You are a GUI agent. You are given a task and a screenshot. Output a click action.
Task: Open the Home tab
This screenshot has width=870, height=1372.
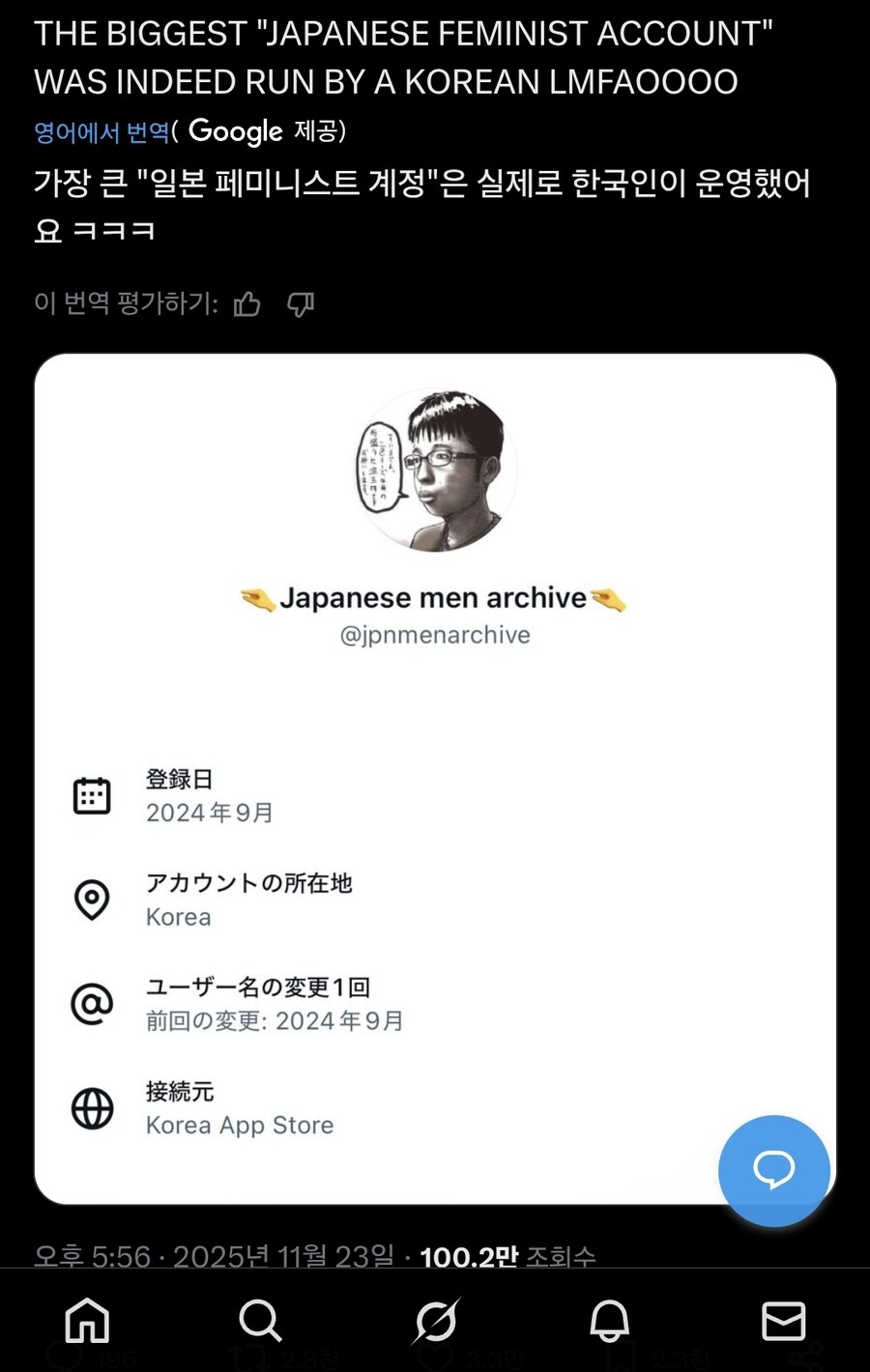click(87, 1320)
